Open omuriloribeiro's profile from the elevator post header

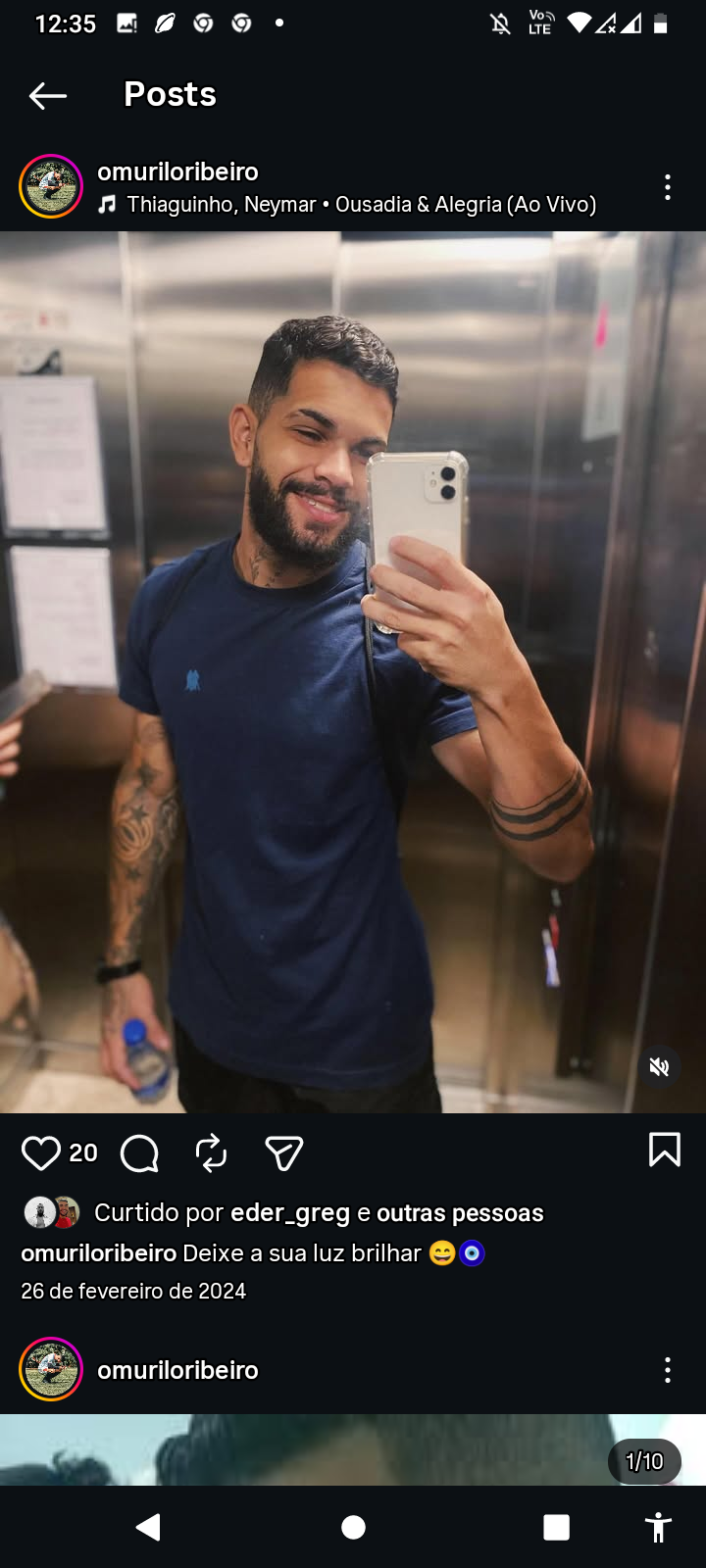pyautogui.click(x=177, y=171)
